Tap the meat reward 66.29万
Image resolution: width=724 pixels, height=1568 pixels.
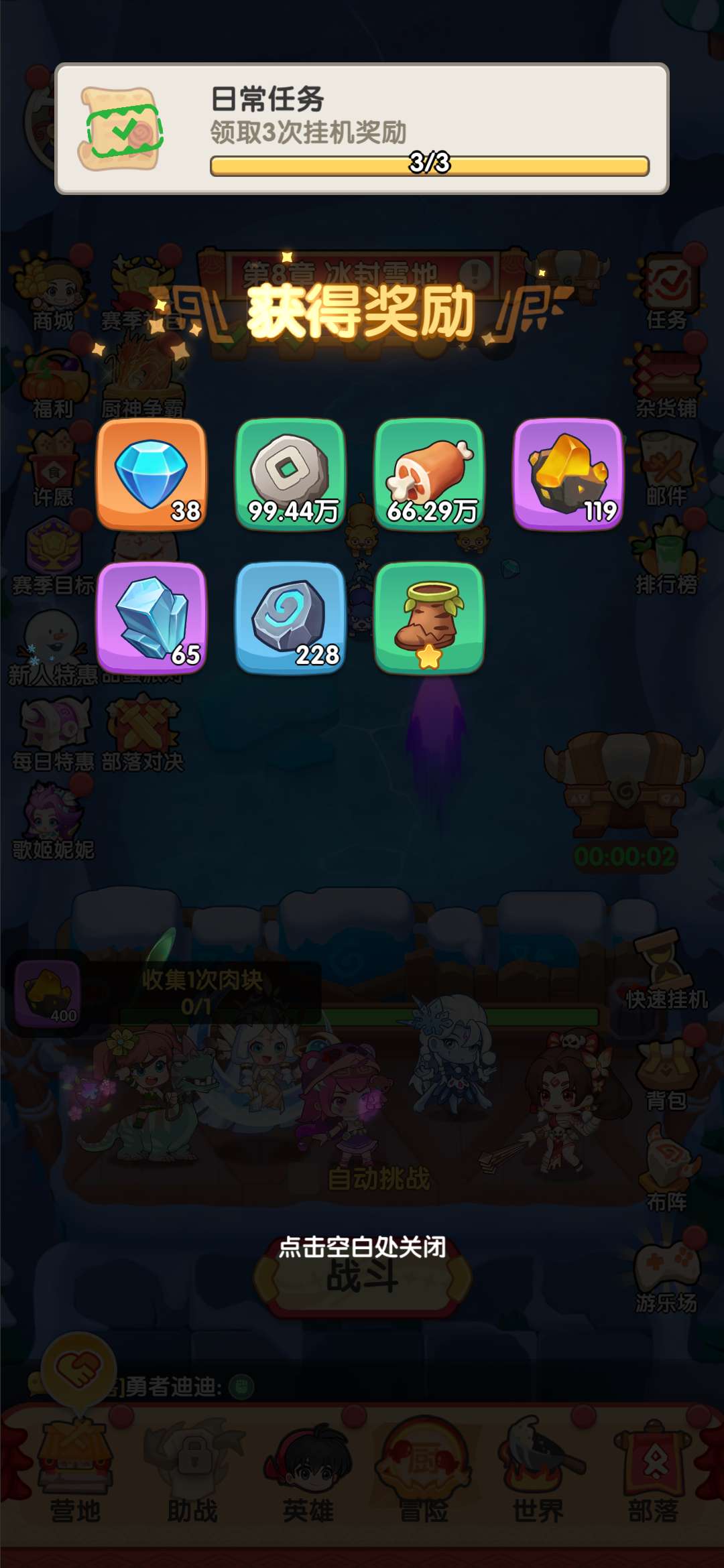click(x=429, y=474)
